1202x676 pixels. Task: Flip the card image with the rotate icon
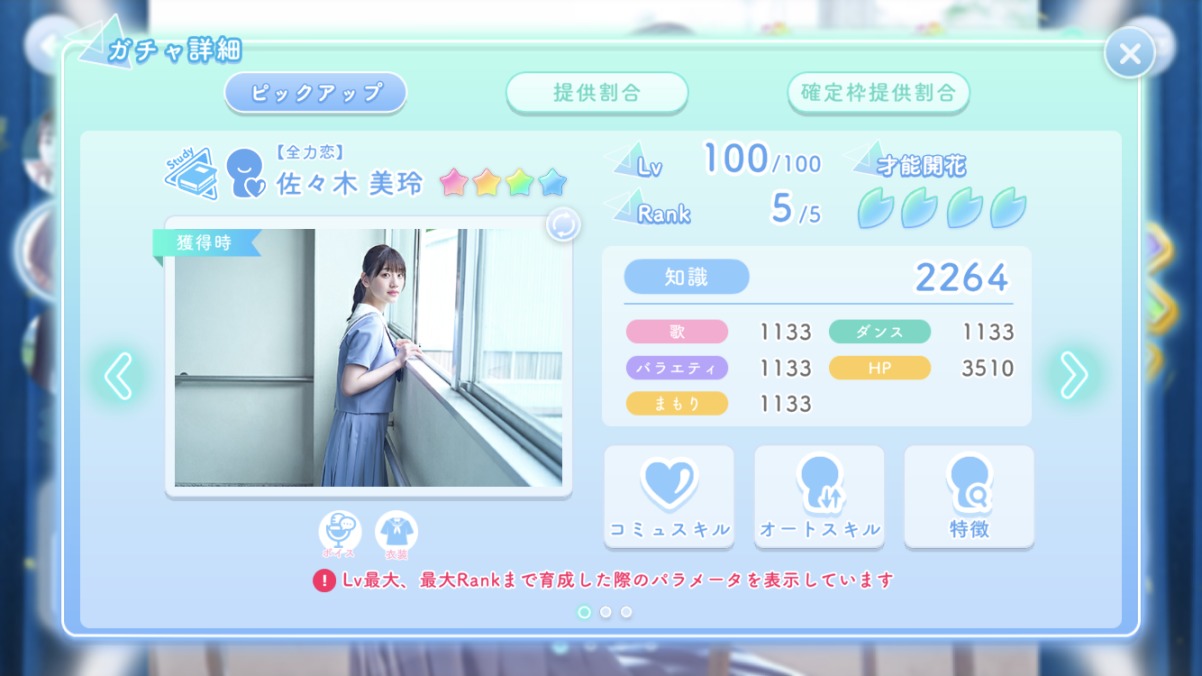coord(563,225)
